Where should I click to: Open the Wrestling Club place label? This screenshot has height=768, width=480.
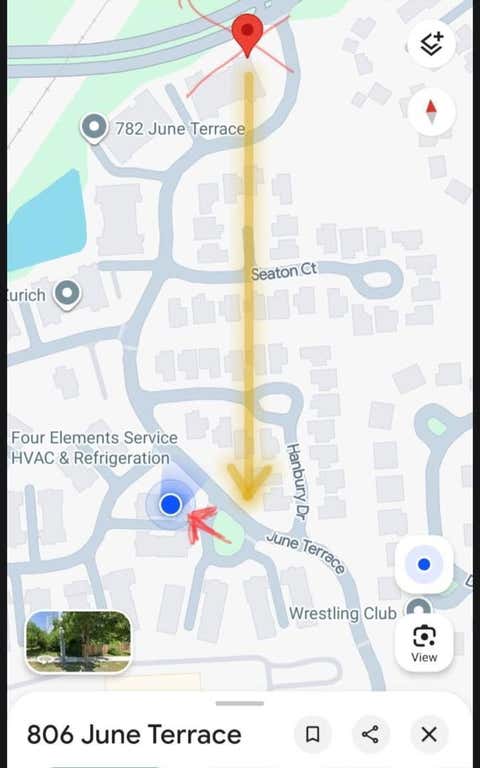(x=343, y=613)
